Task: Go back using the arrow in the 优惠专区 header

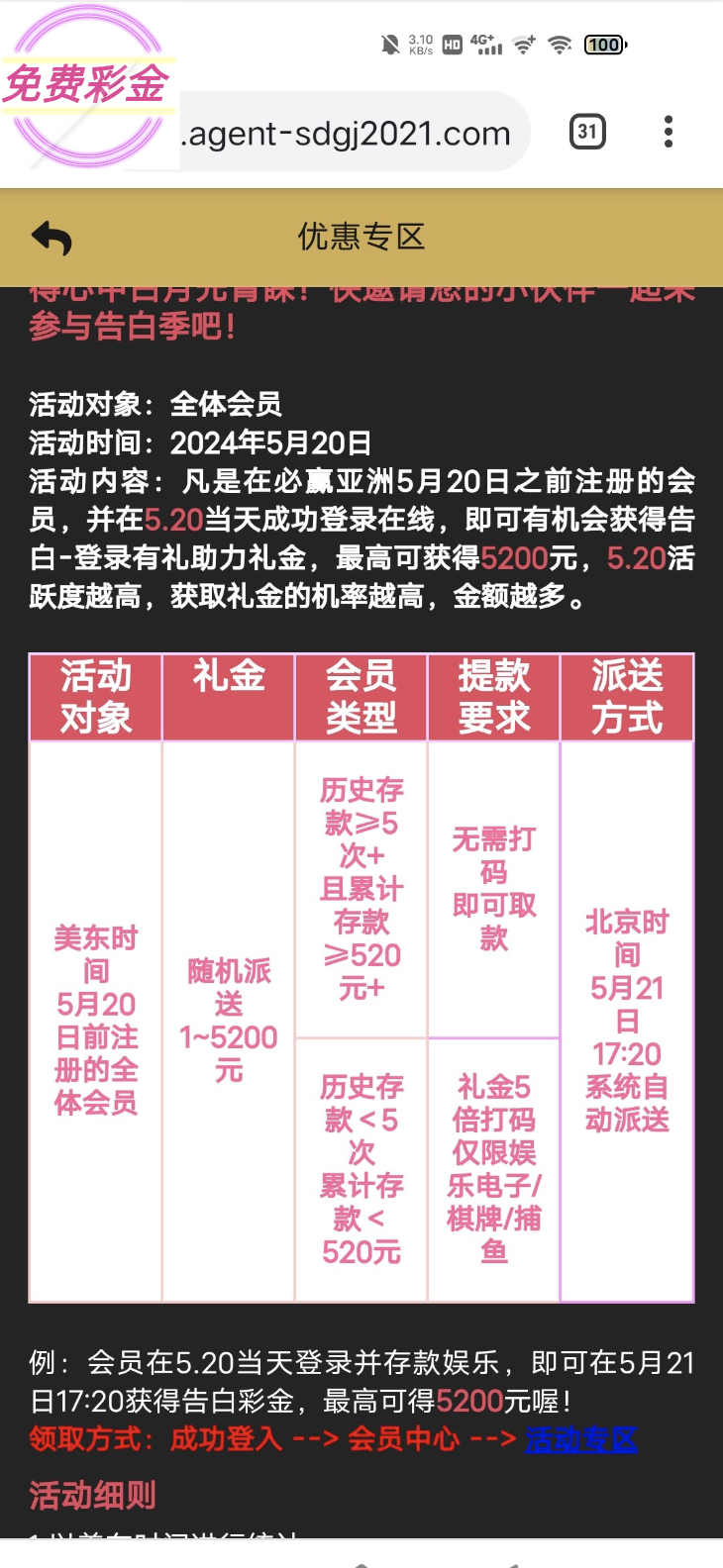Action: [52, 238]
